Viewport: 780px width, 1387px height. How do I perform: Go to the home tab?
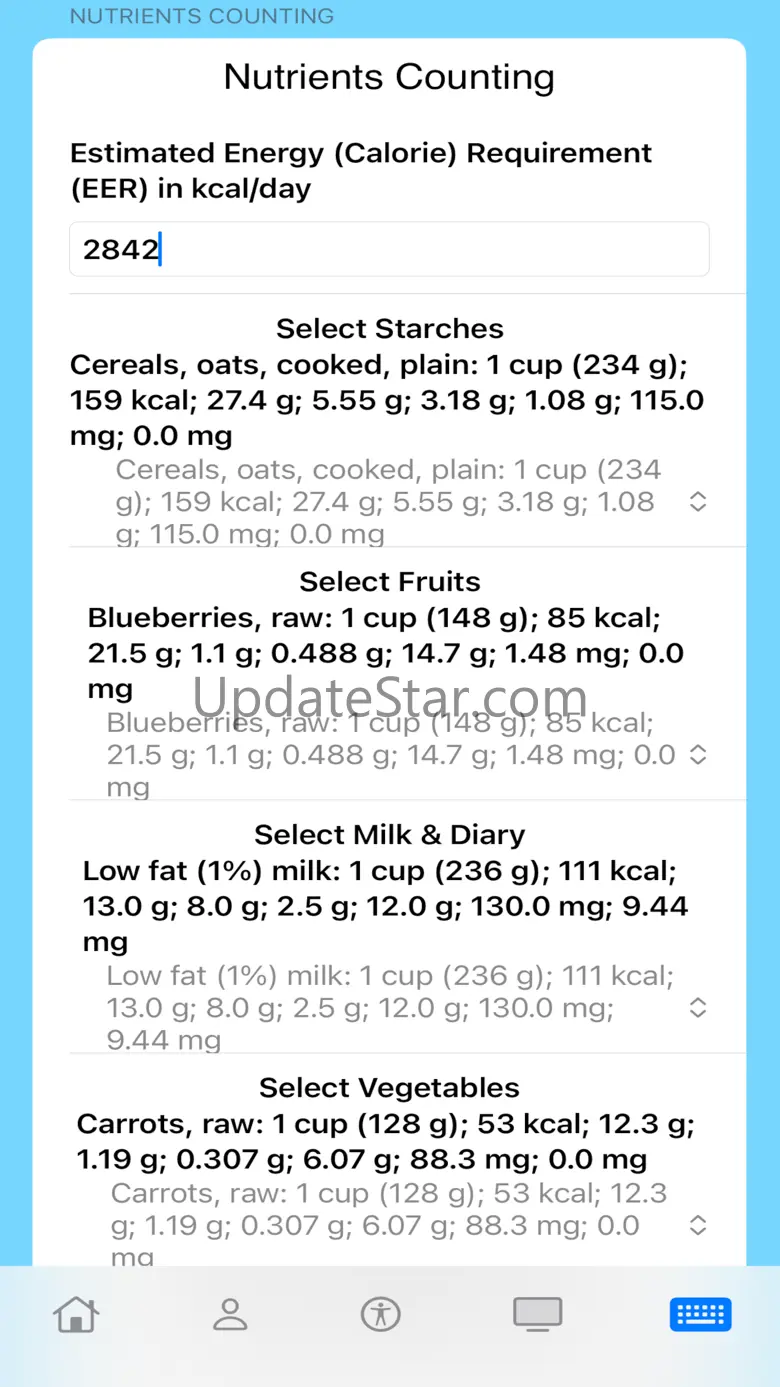(76, 1314)
